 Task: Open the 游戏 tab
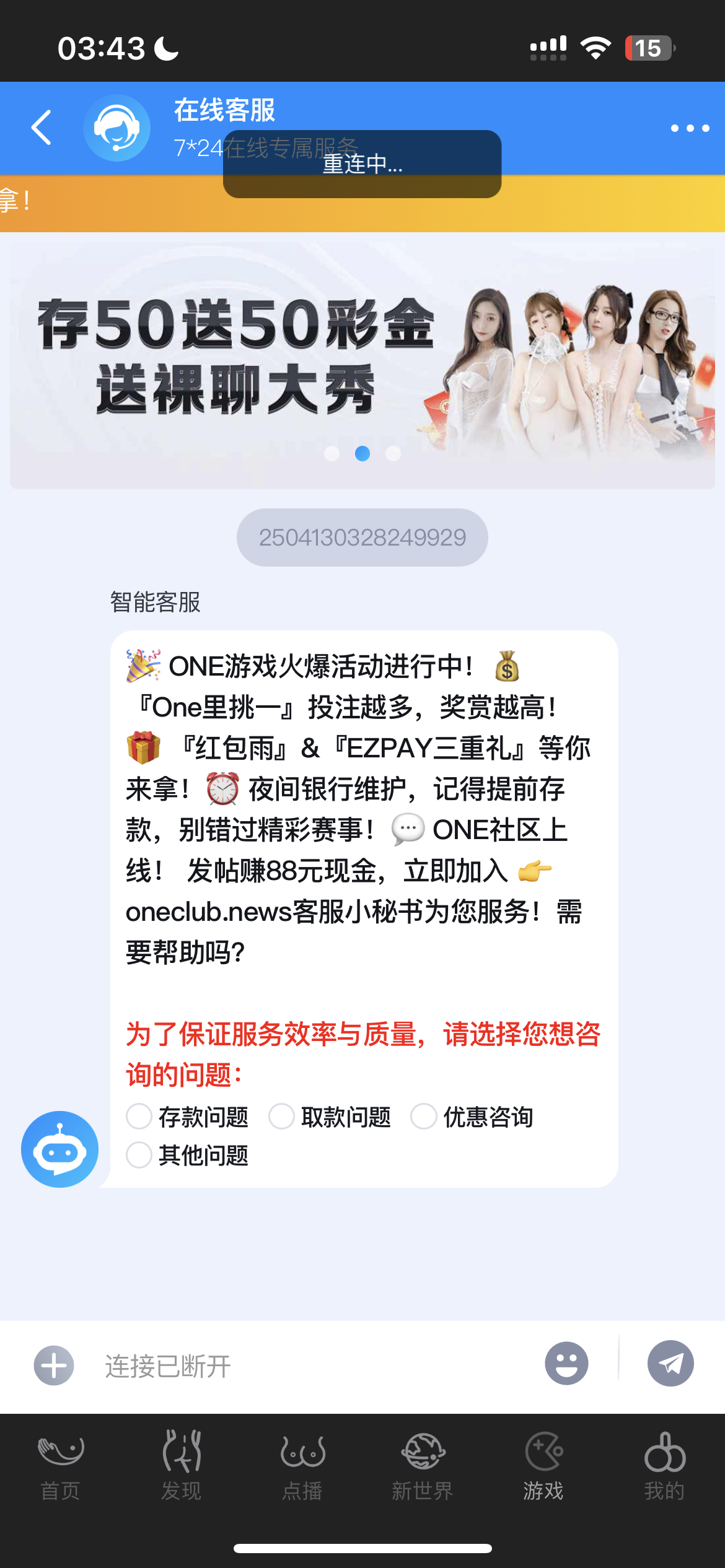coord(543,1465)
